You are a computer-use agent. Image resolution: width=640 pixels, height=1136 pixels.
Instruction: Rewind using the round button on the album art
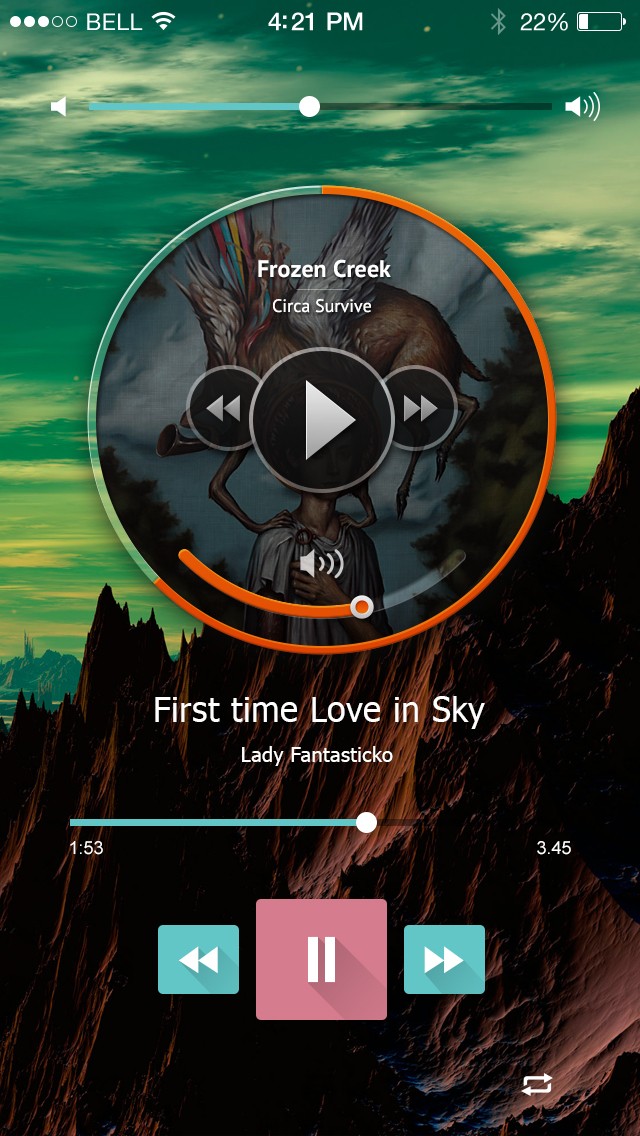223,408
